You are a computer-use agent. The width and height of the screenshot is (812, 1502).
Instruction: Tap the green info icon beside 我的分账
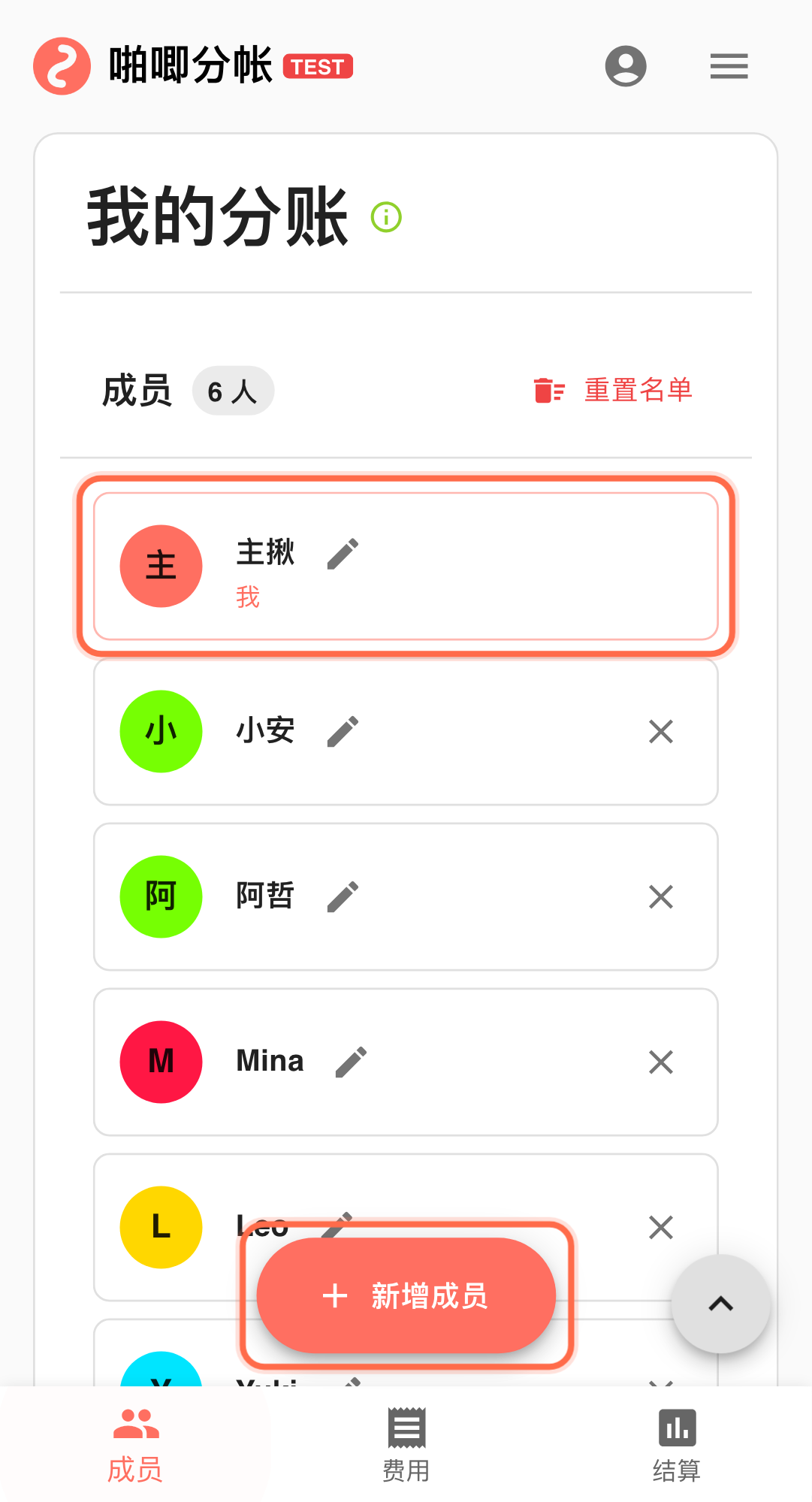click(386, 217)
